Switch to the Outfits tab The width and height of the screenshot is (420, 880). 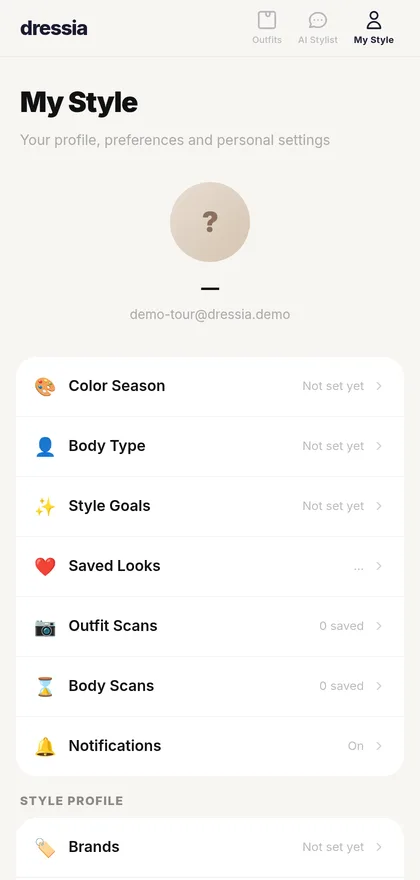(267, 28)
